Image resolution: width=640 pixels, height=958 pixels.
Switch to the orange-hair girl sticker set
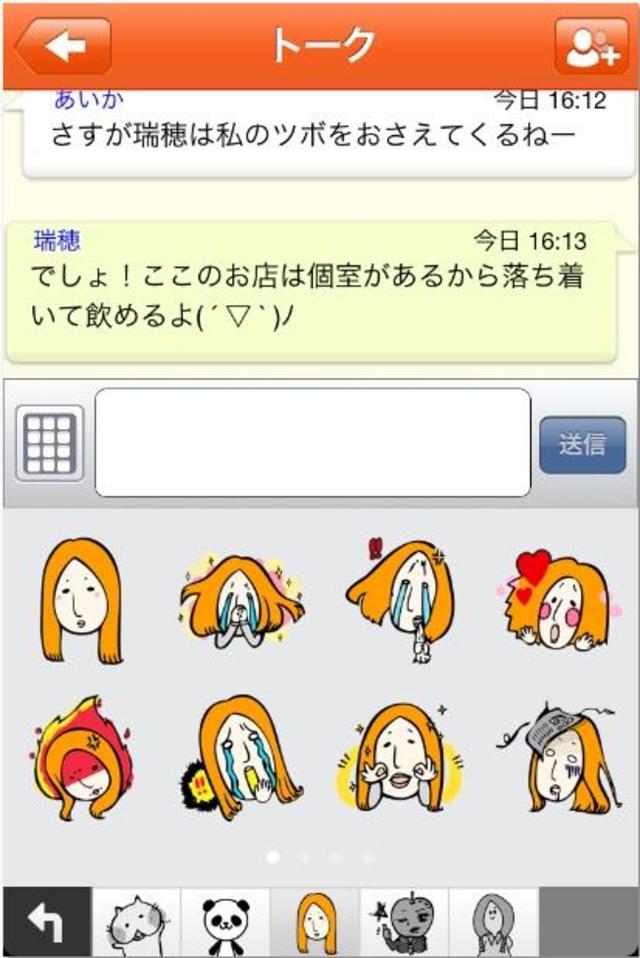(x=315, y=922)
